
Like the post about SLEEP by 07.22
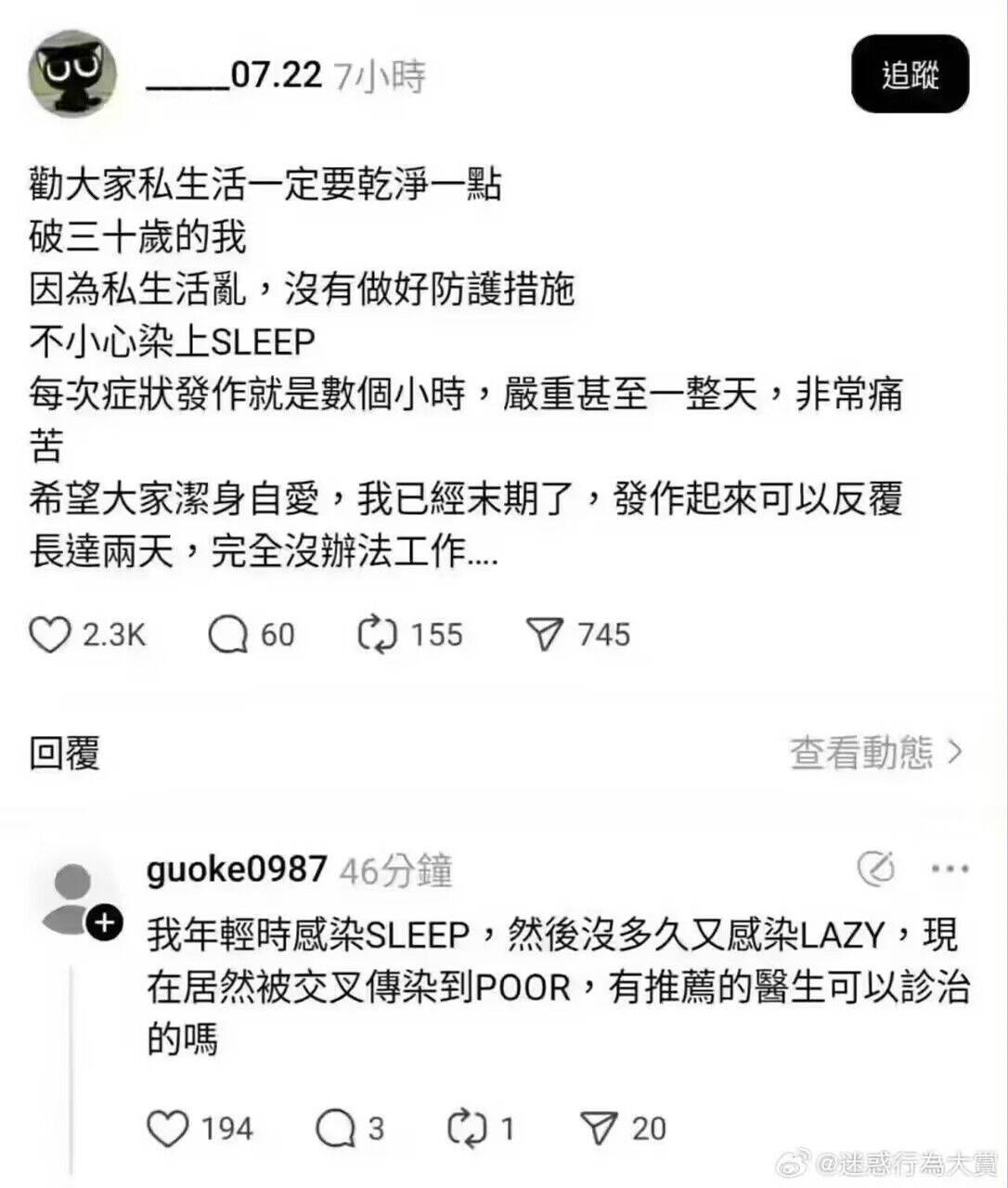pyautogui.click(x=50, y=635)
